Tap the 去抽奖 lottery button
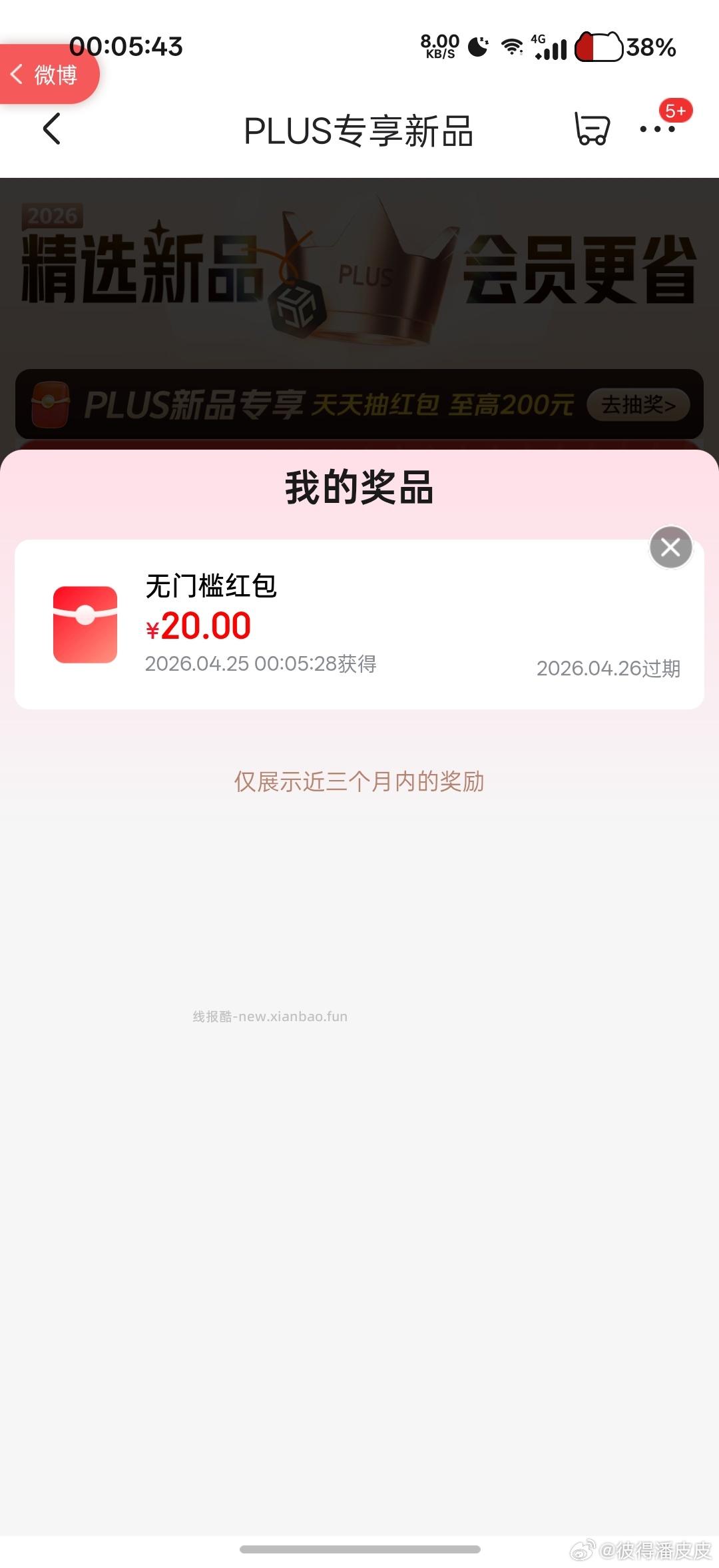The image size is (719, 1568). click(x=637, y=403)
